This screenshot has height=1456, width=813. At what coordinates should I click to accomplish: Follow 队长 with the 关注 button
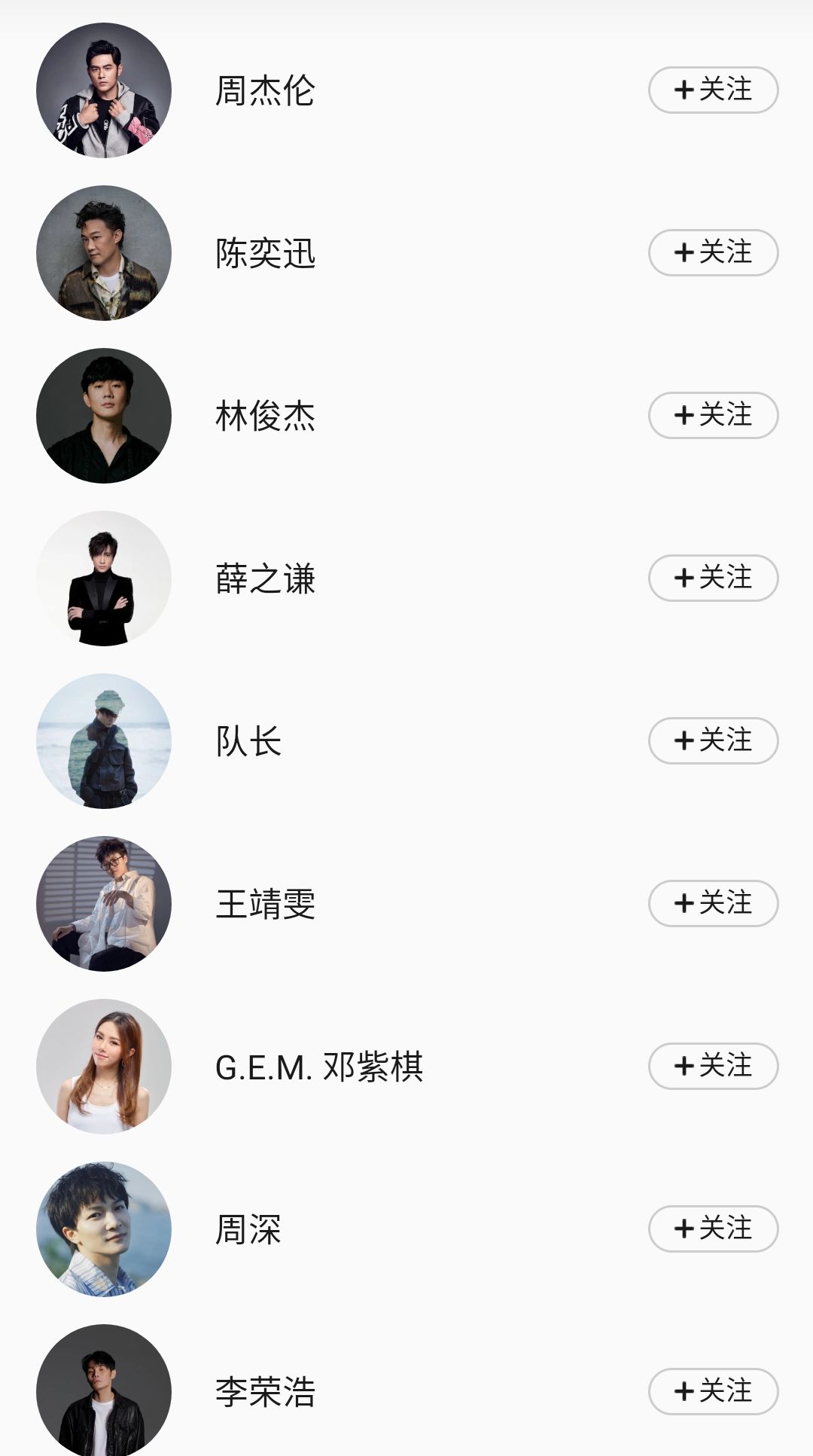(x=712, y=740)
